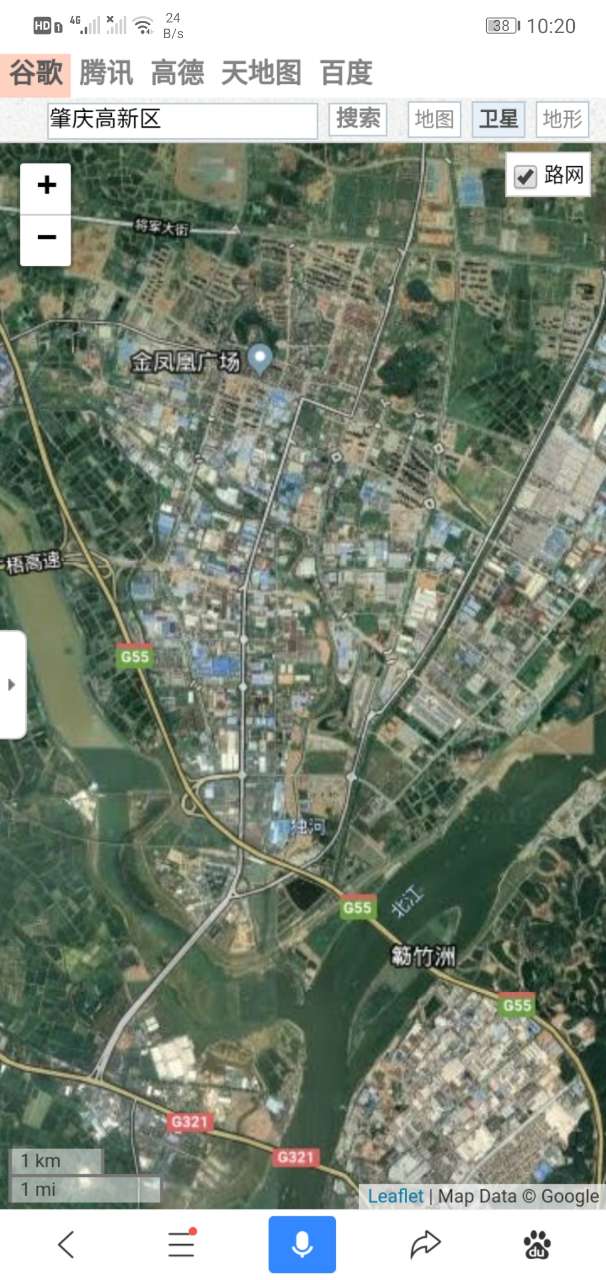Switch map view to 地形
Viewport: 606px width, 1280px height.
pyautogui.click(x=562, y=120)
